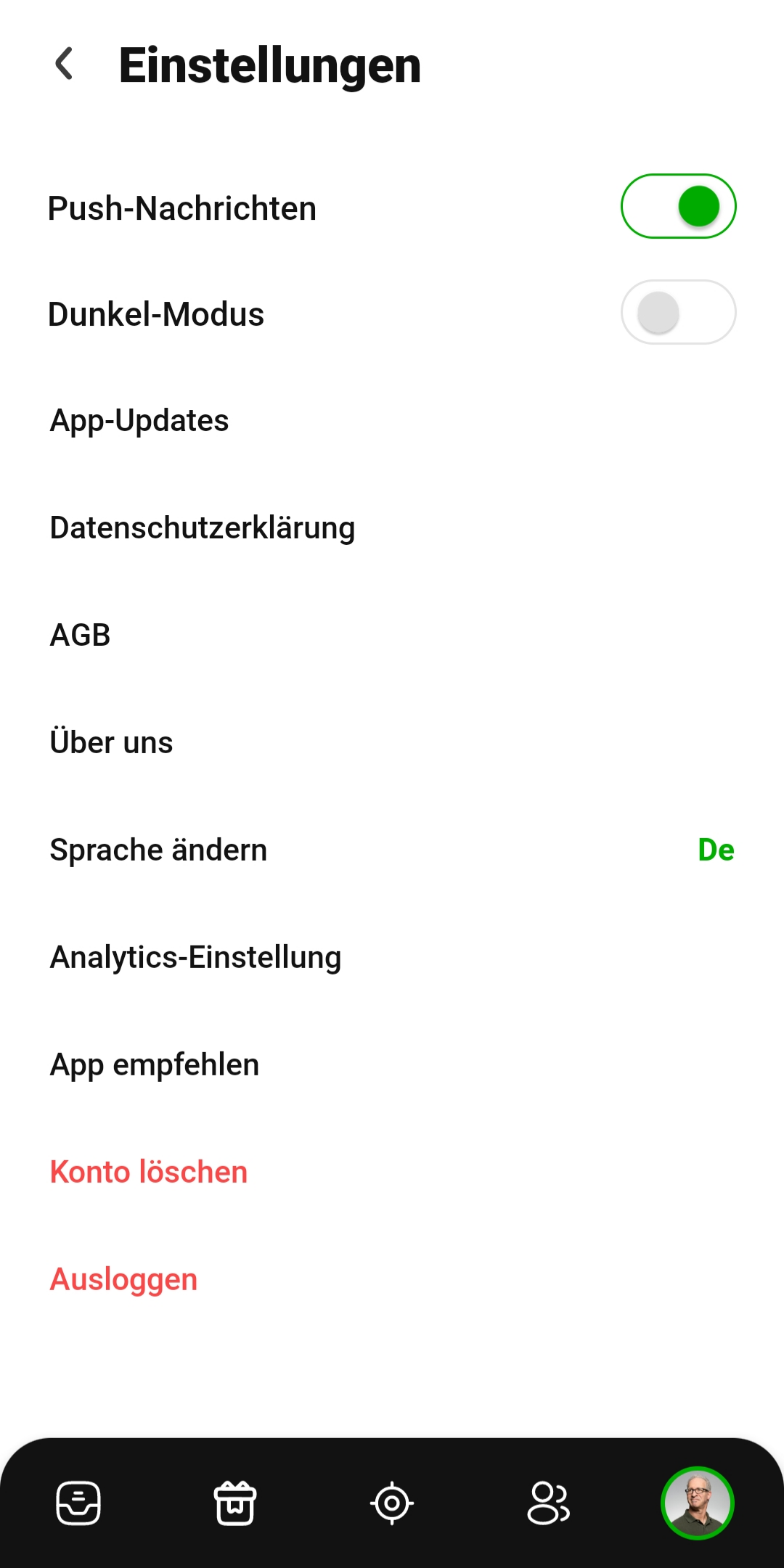784x1568 pixels.
Task: Open App-Updates
Action: click(x=139, y=421)
